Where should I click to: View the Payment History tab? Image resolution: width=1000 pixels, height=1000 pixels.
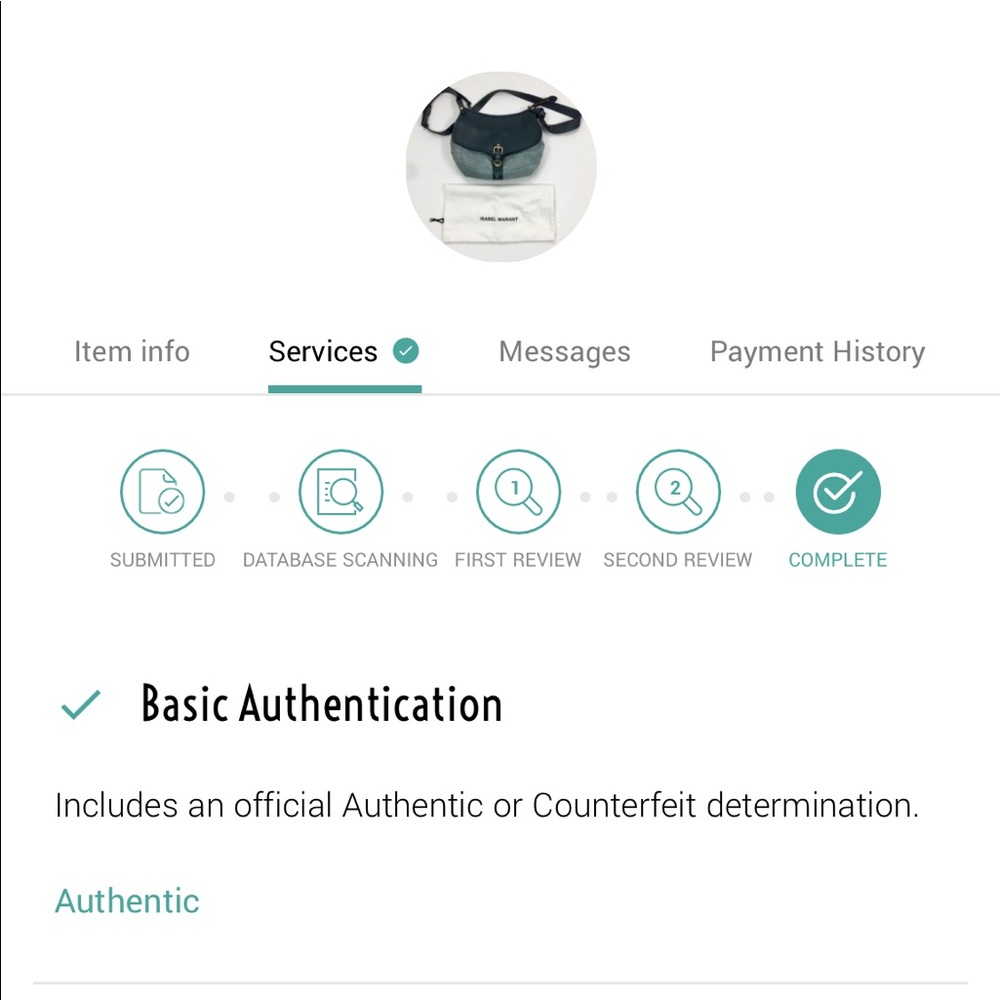[817, 352]
